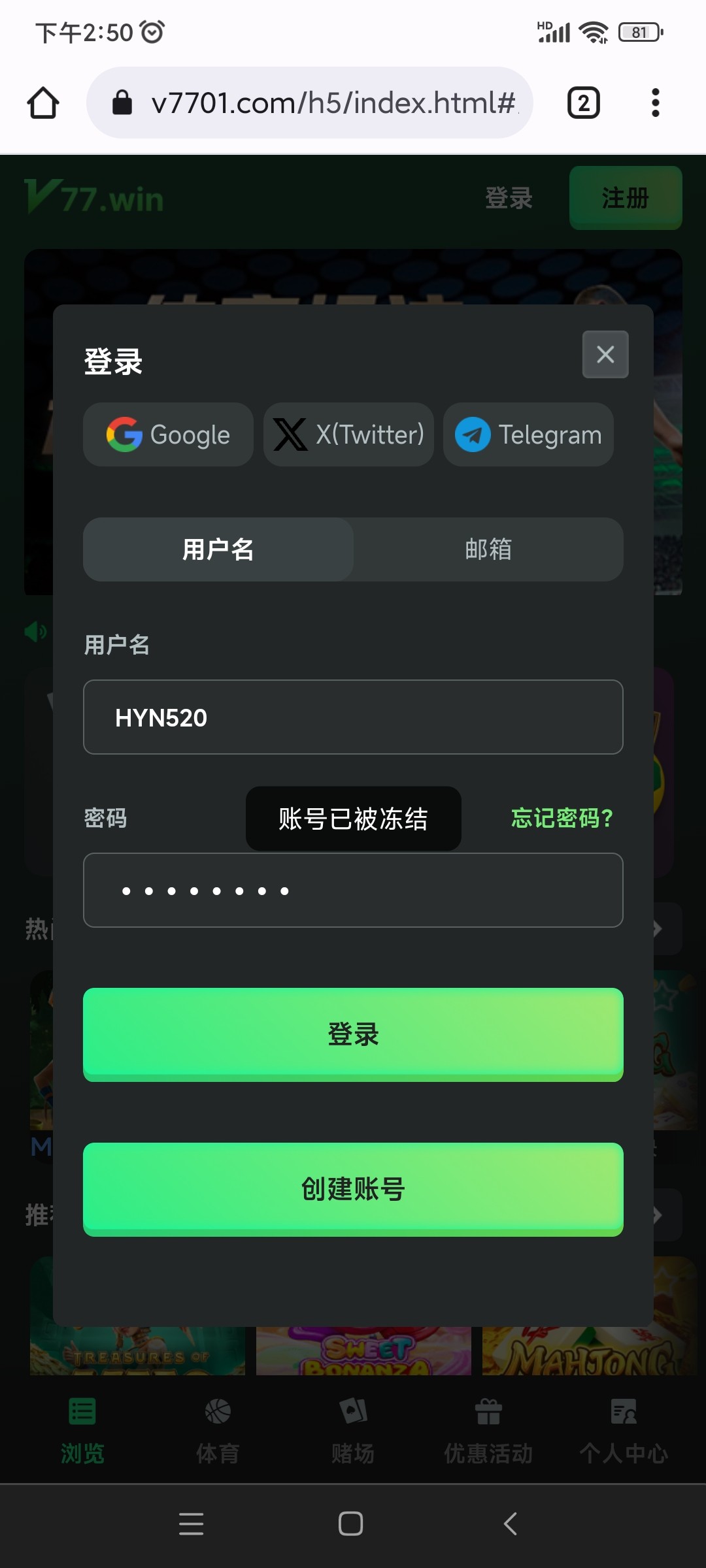Tap the green 登录 submit button
Image resolution: width=706 pixels, height=1568 pixels.
click(353, 1034)
